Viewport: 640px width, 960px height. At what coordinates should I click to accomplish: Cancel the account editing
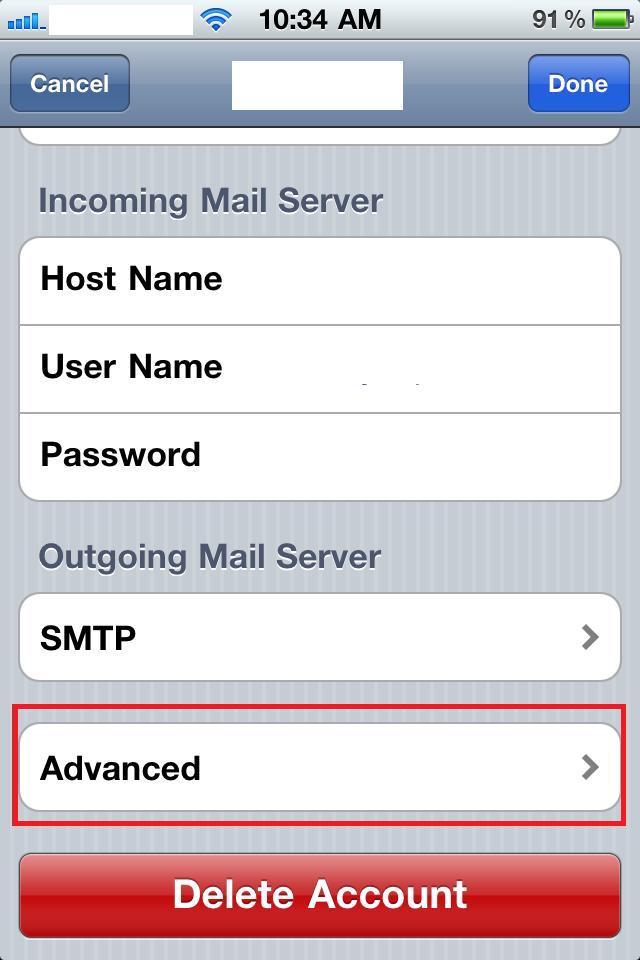69,84
